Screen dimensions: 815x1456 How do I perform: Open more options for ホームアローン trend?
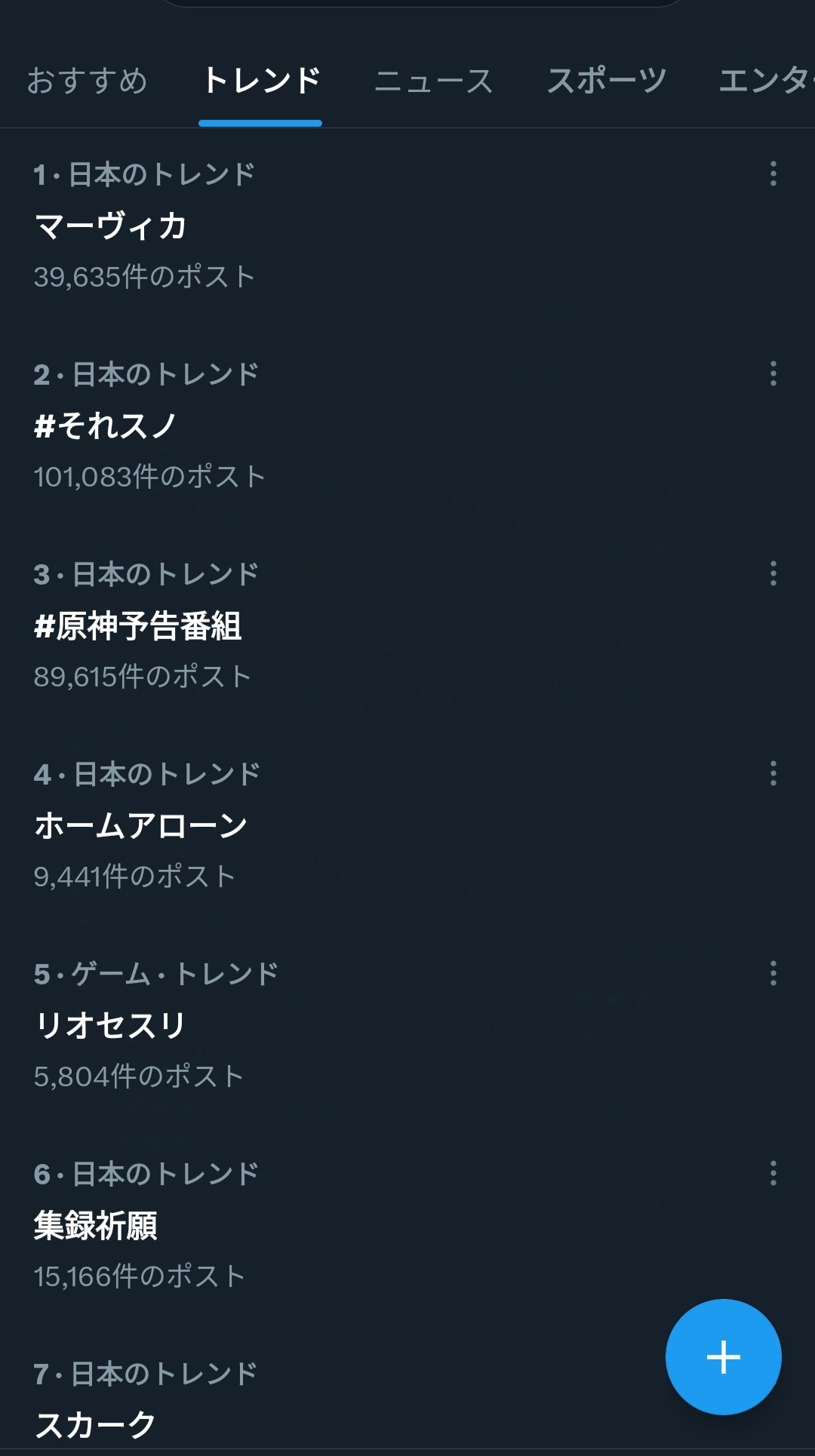click(773, 773)
